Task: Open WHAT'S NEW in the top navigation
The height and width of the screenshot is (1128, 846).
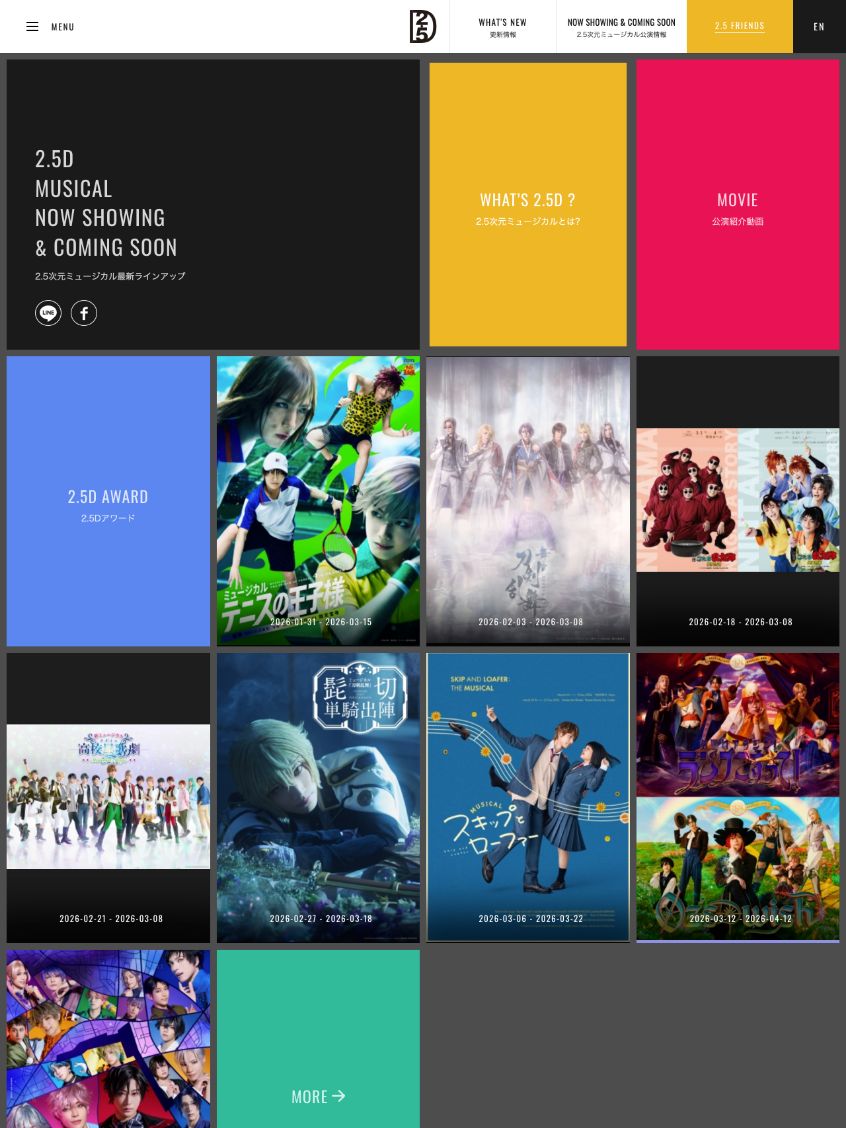Action: [x=502, y=27]
